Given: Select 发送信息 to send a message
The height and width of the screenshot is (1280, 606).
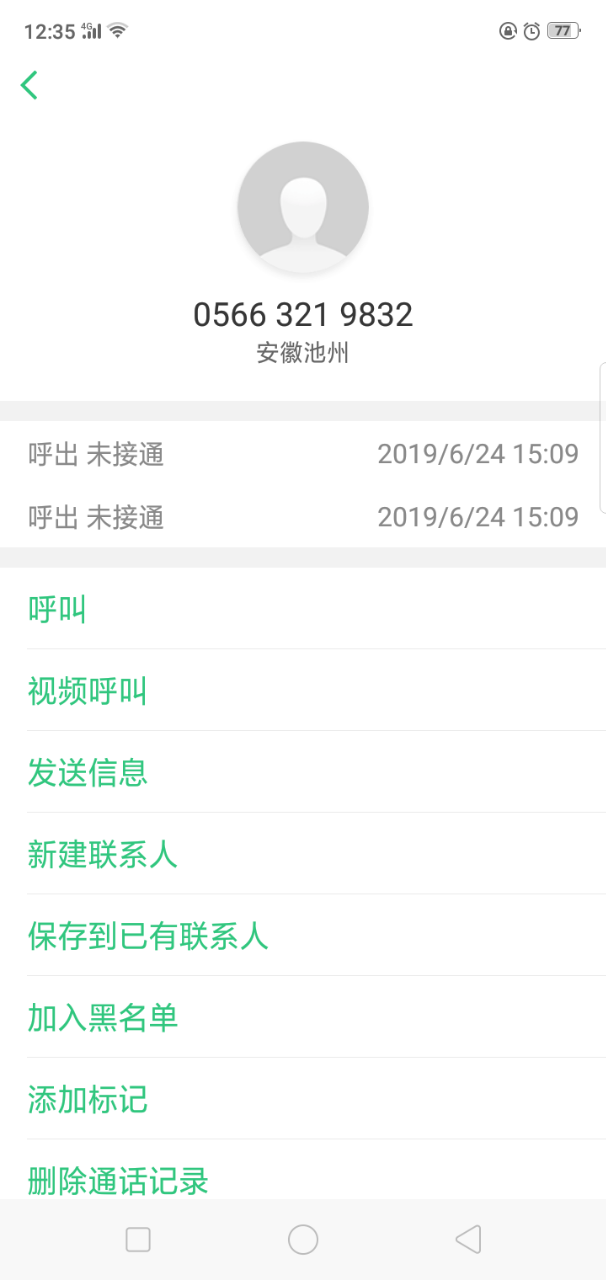Looking at the screenshot, I should click(87, 772).
